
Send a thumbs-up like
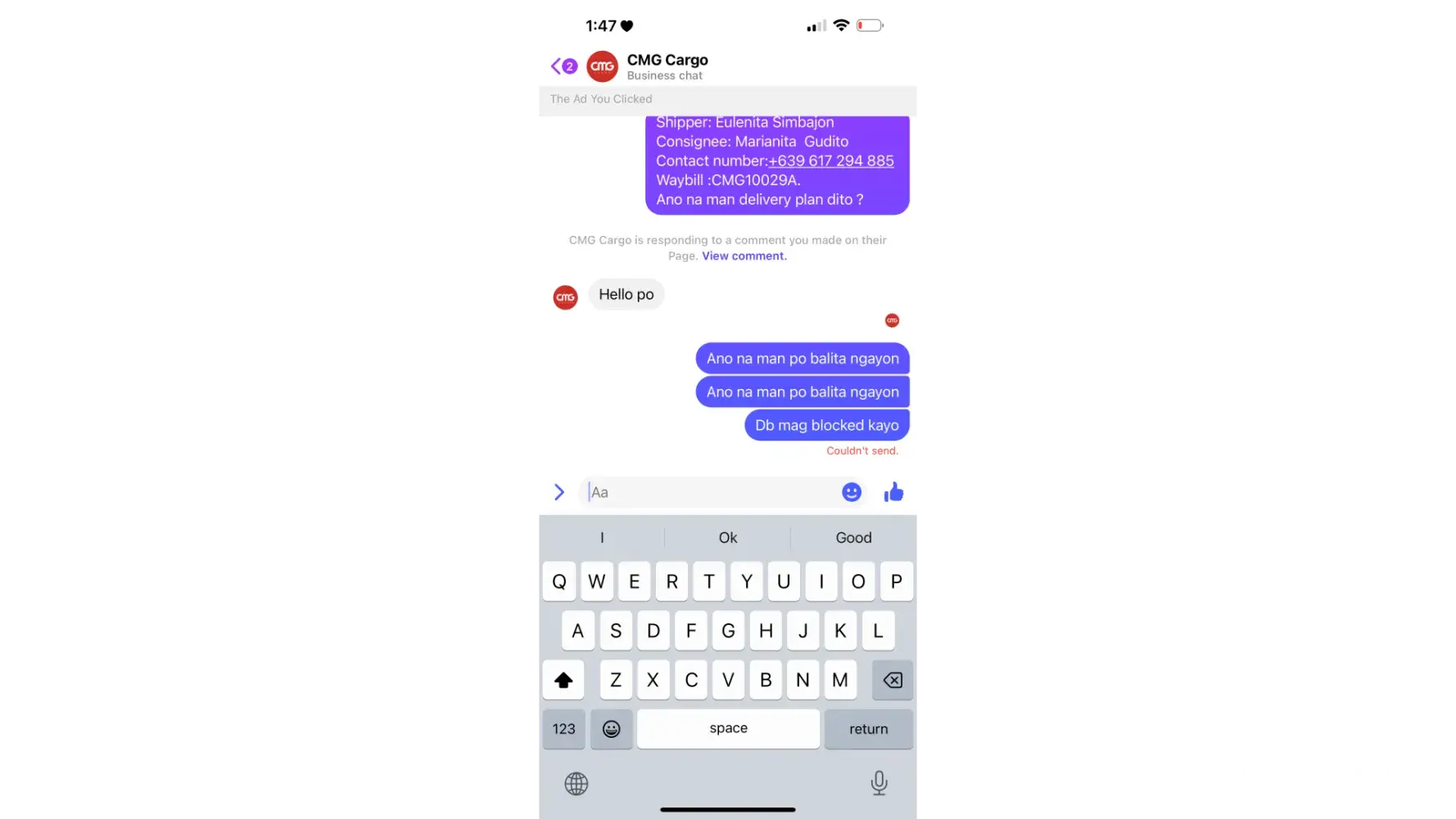click(x=893, y=492)
